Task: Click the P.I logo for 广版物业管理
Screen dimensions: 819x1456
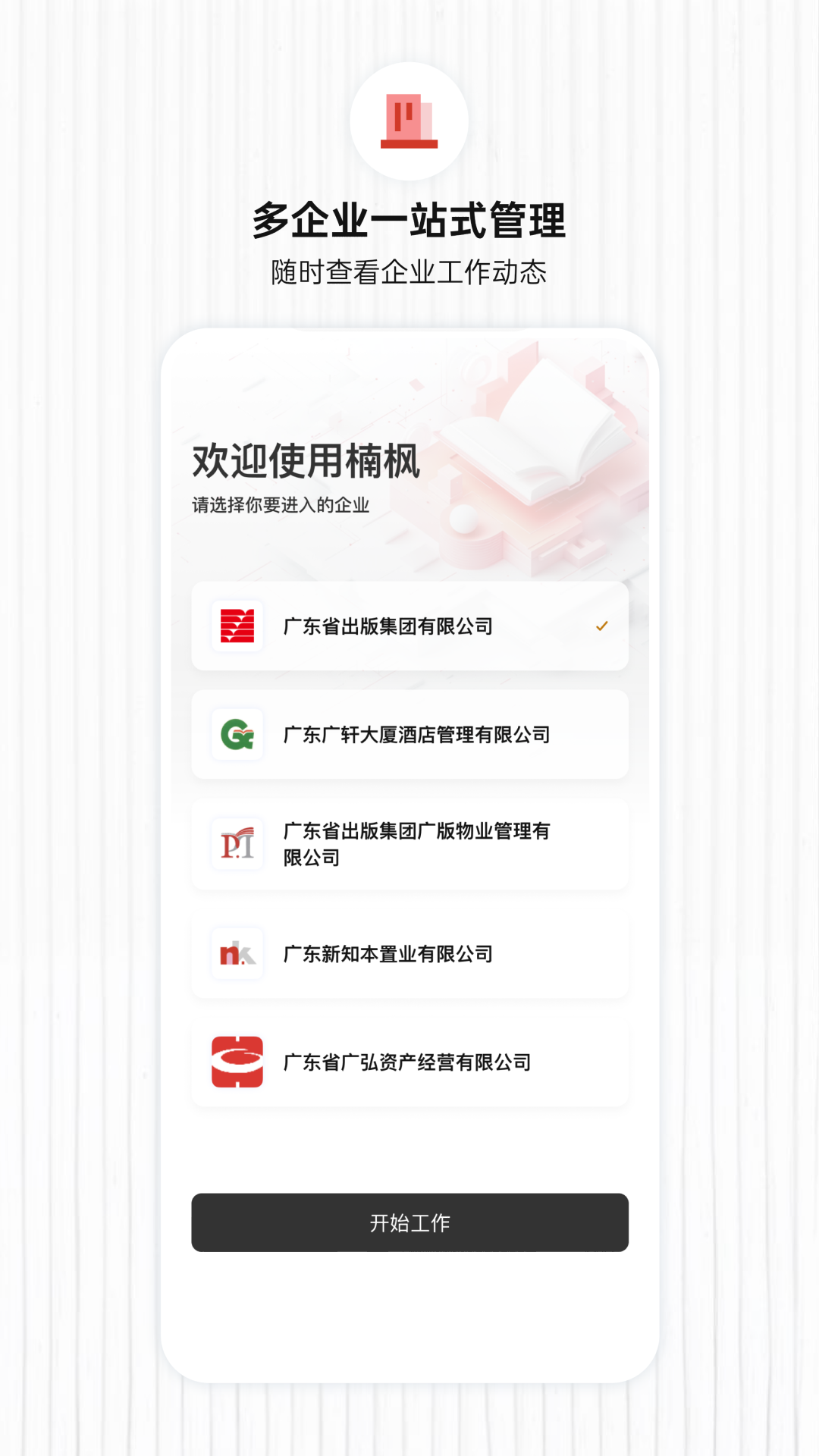Action: (x=236, y=843)
